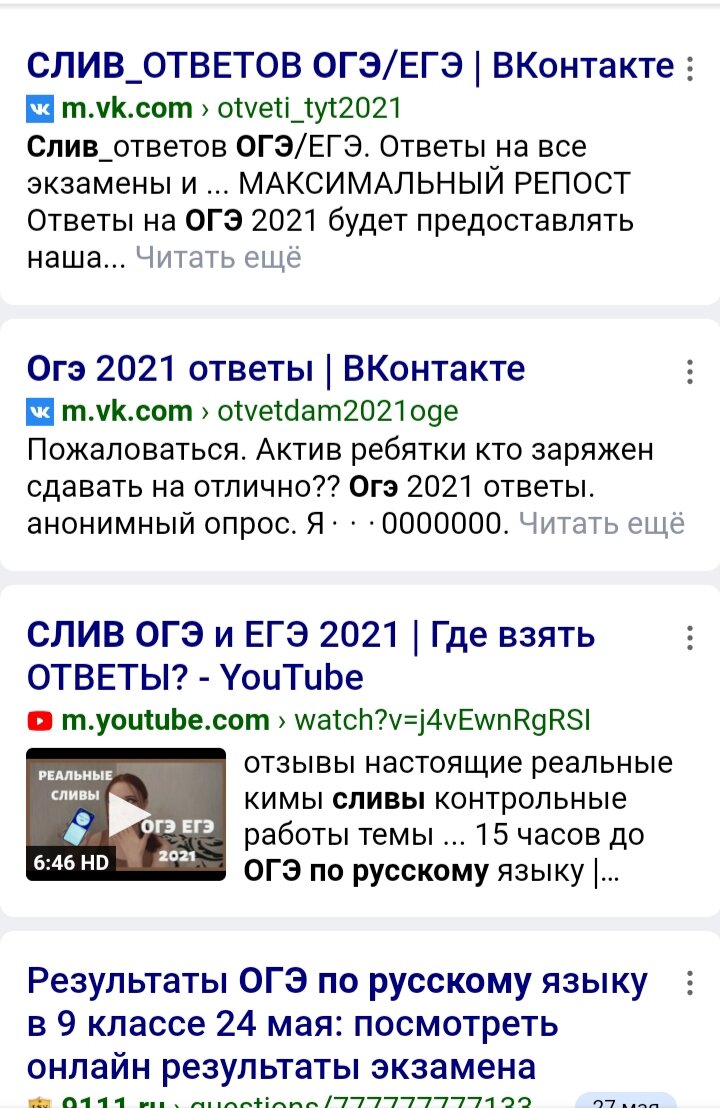Click the VK icon beside m.vk.com in first result
The height and width of the screenshot is (1108, 720).
point(38,107)
